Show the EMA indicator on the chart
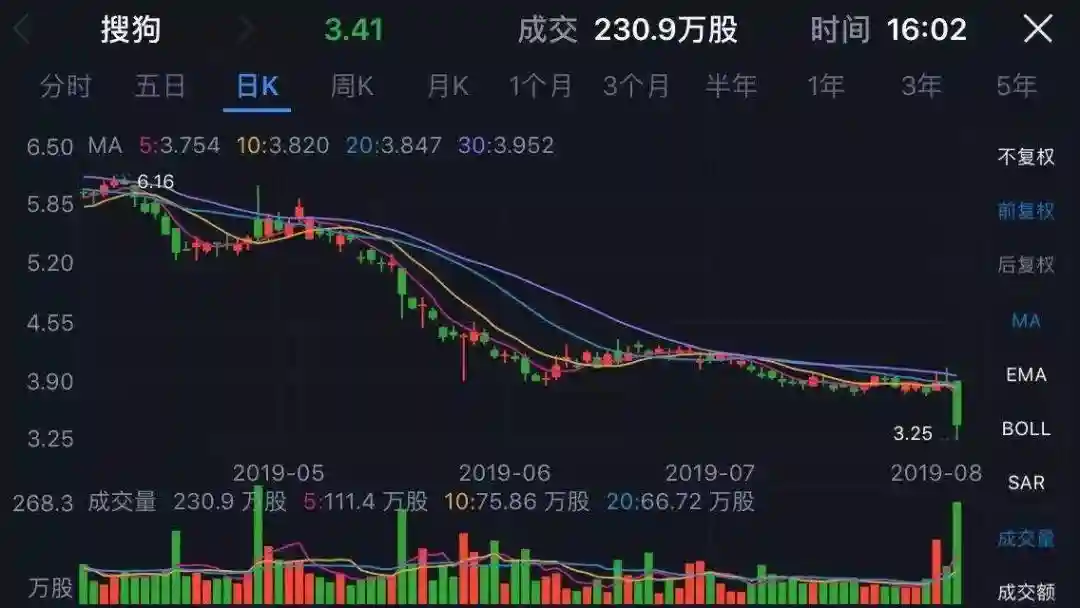The height and width of the screenshot is (608, 1080). tap(1026, 375)
